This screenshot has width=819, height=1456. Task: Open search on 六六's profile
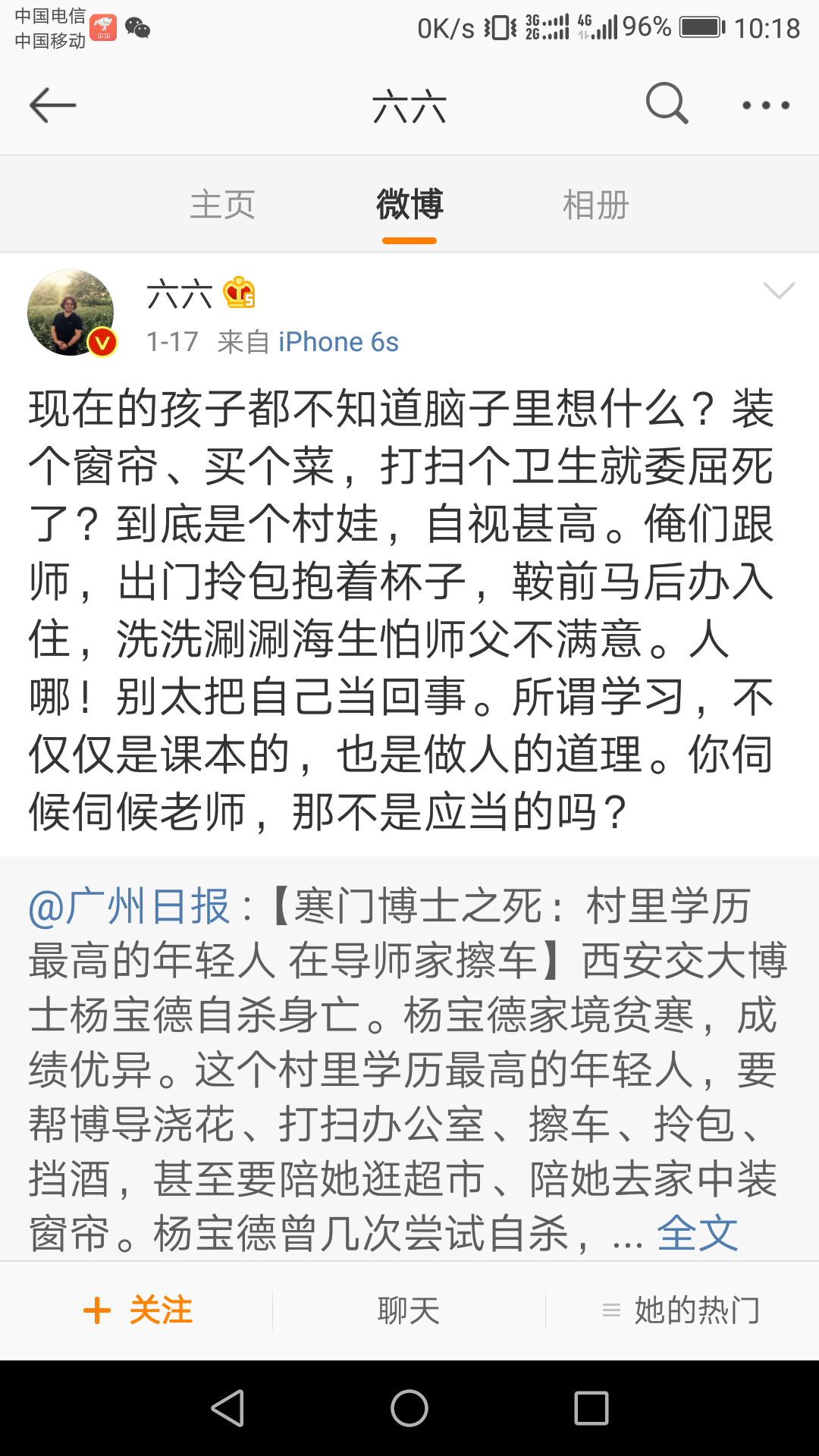pos(667,103)
